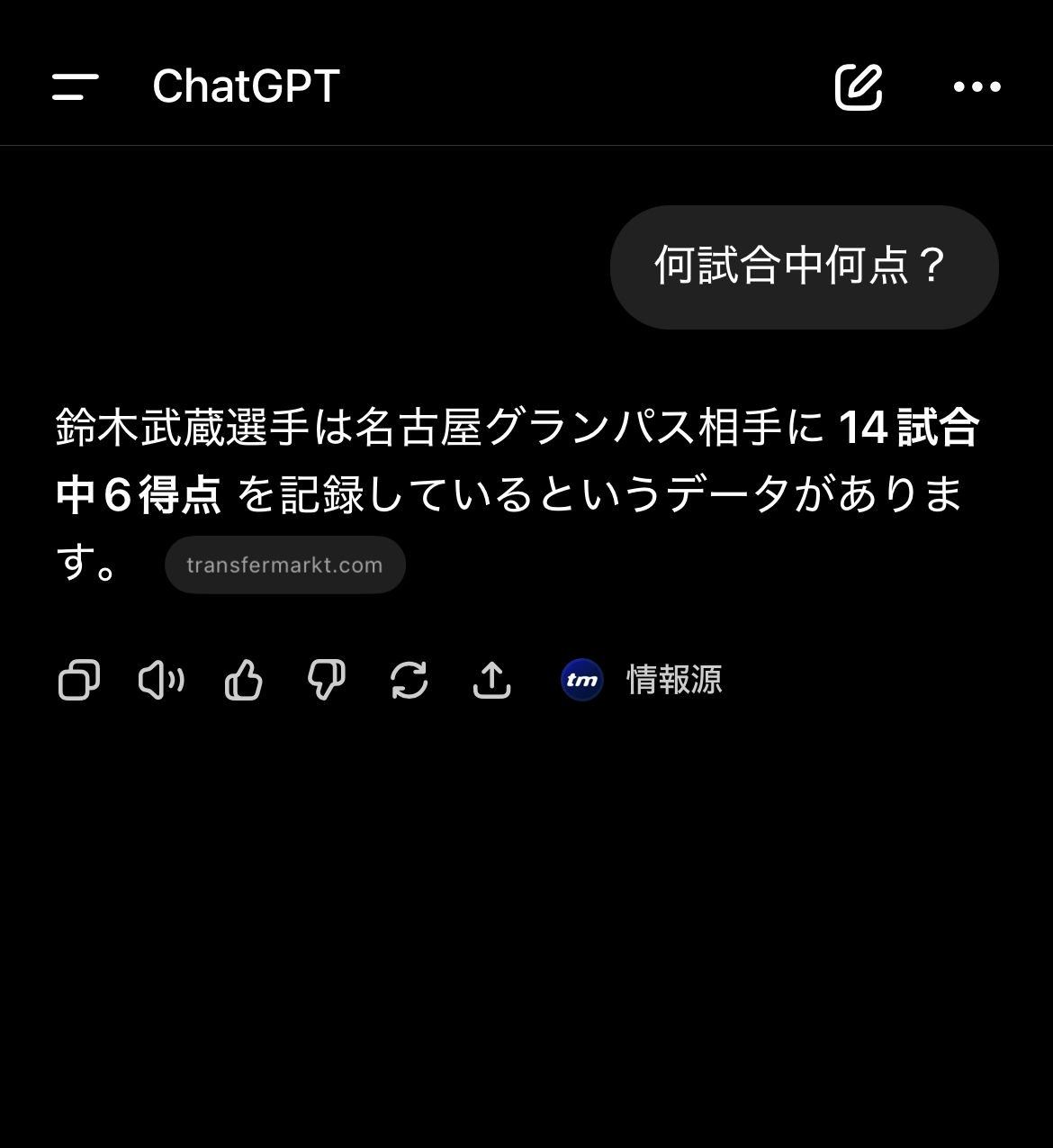The height and width of the screenshot is (1148, 1053).
Task: View the 情報源 sources list
Action: click(642, 680)
